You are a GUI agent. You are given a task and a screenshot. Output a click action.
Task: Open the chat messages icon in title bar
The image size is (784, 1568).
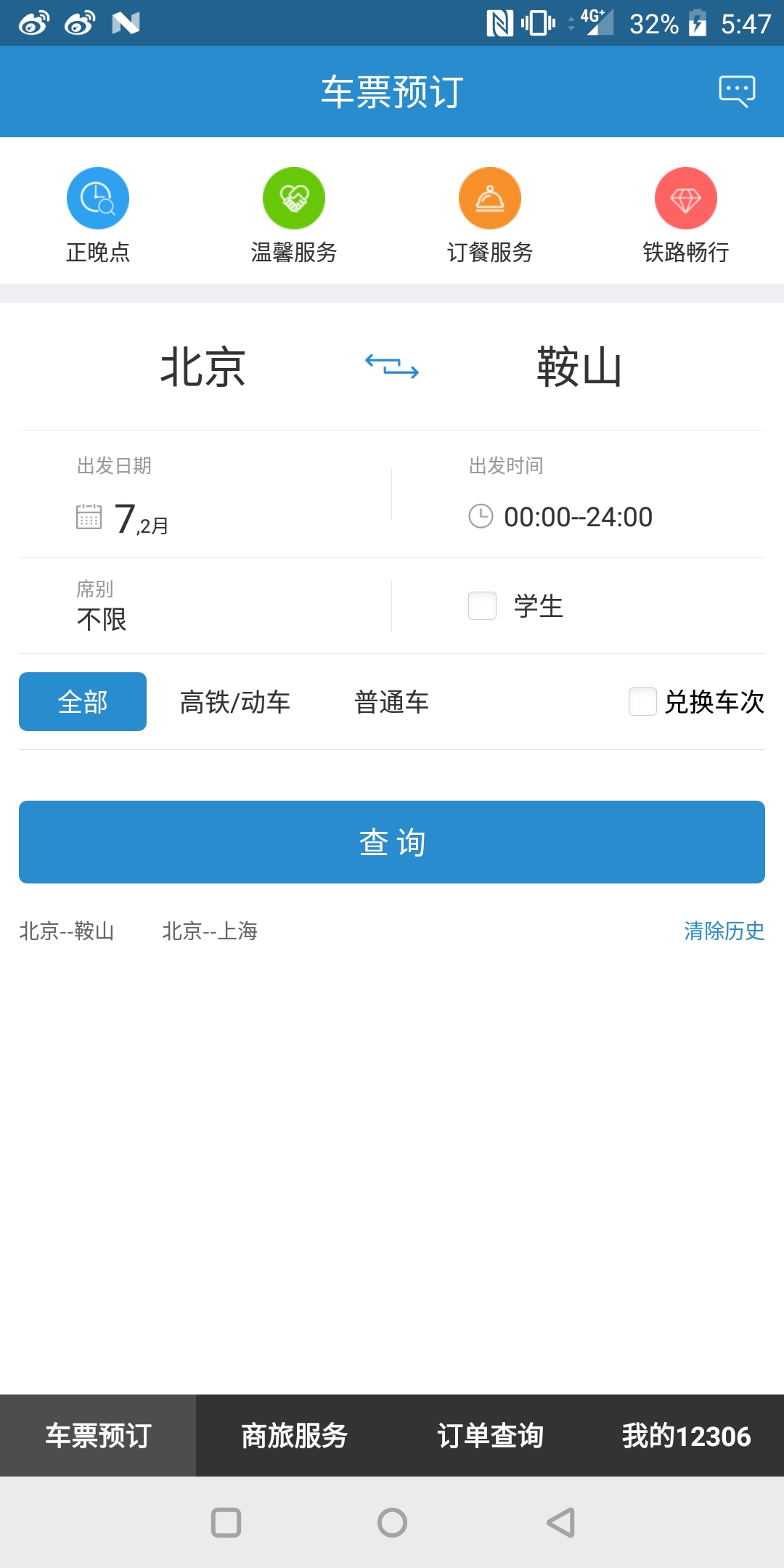[x=735, y=91]
